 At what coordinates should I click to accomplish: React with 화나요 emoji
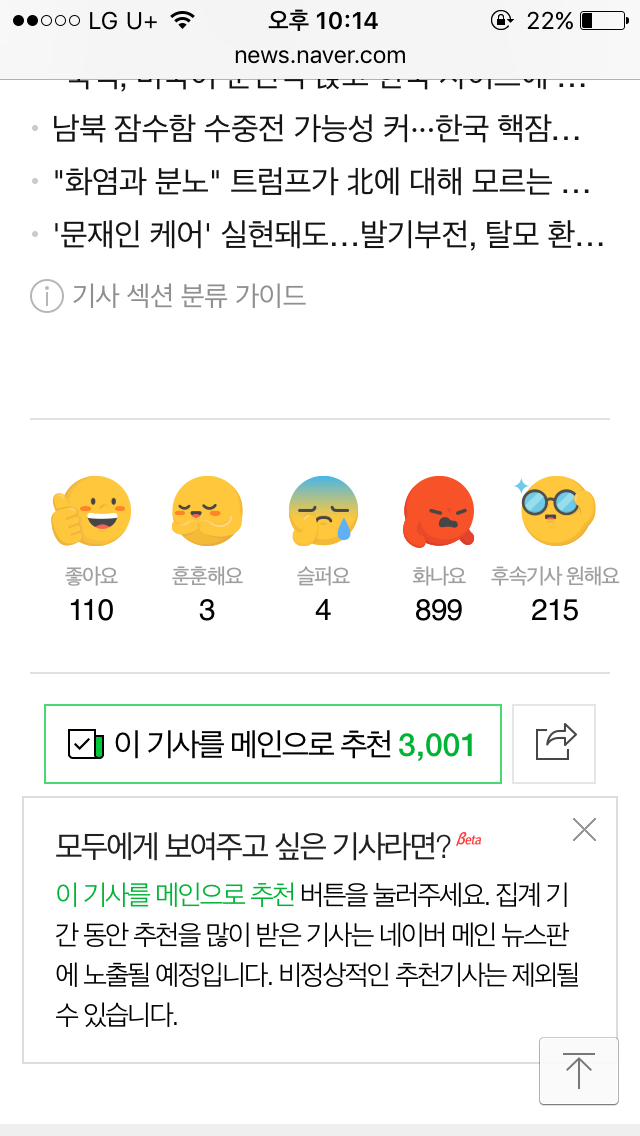(439, 549)
